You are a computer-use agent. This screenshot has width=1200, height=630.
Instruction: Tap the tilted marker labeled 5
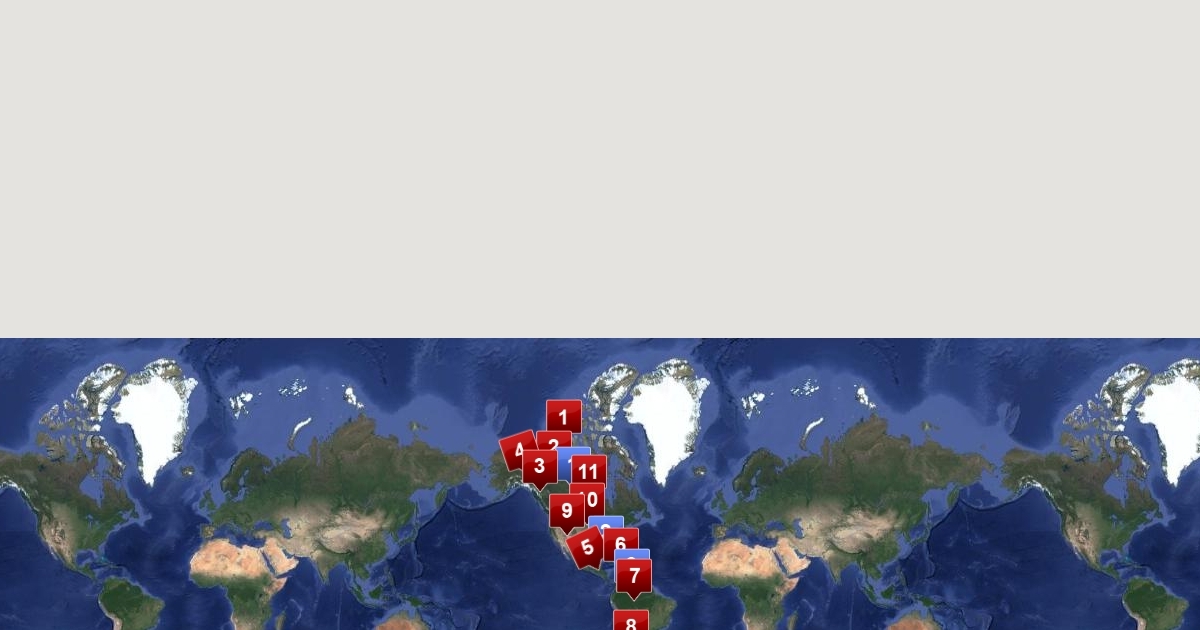(585, 547)
